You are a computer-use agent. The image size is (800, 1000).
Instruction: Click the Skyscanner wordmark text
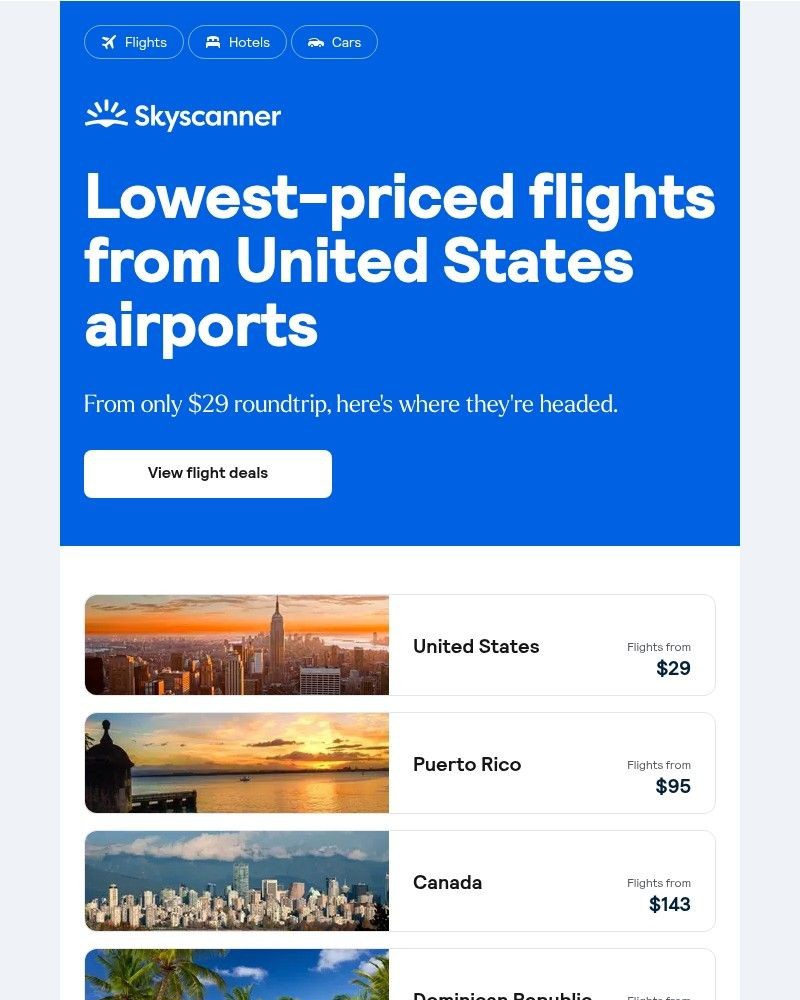tap(208, 116)
